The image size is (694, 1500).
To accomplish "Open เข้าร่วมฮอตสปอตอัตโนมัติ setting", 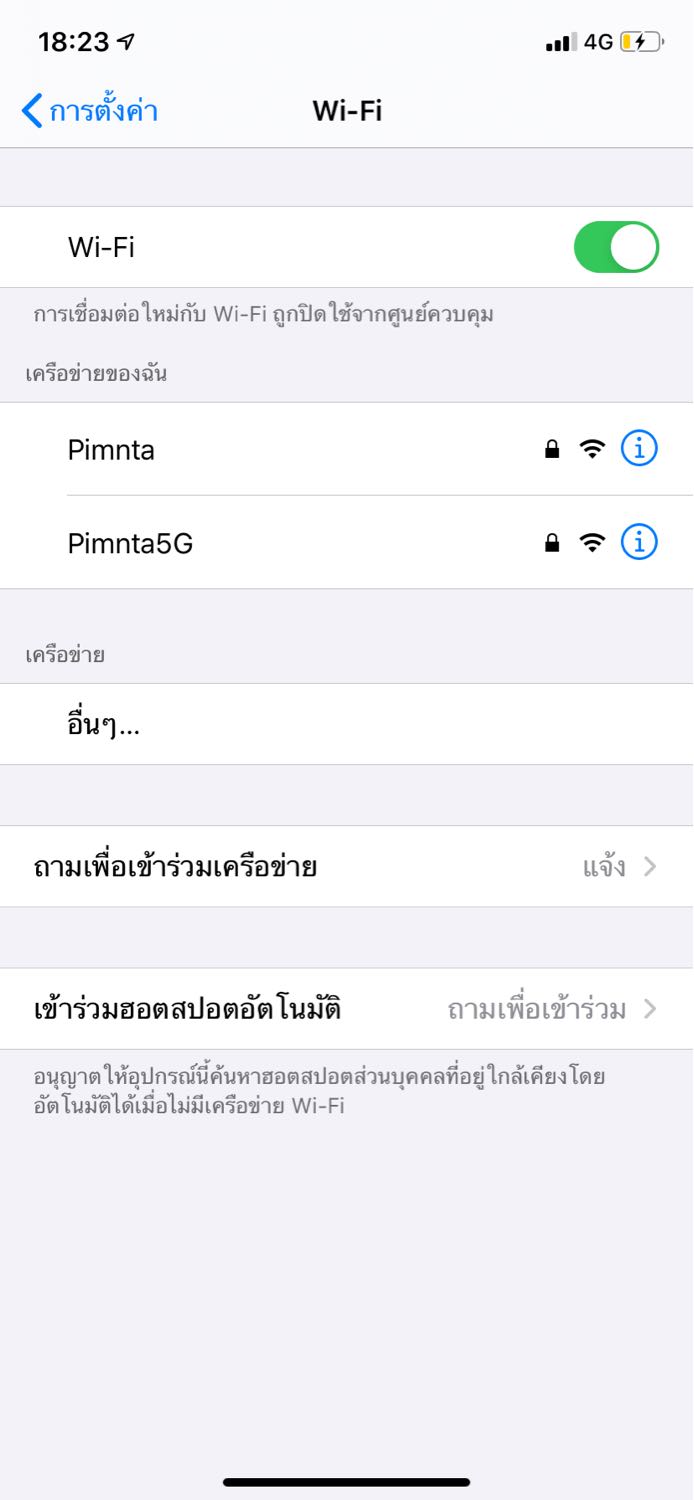I will tap(347, 1009).
